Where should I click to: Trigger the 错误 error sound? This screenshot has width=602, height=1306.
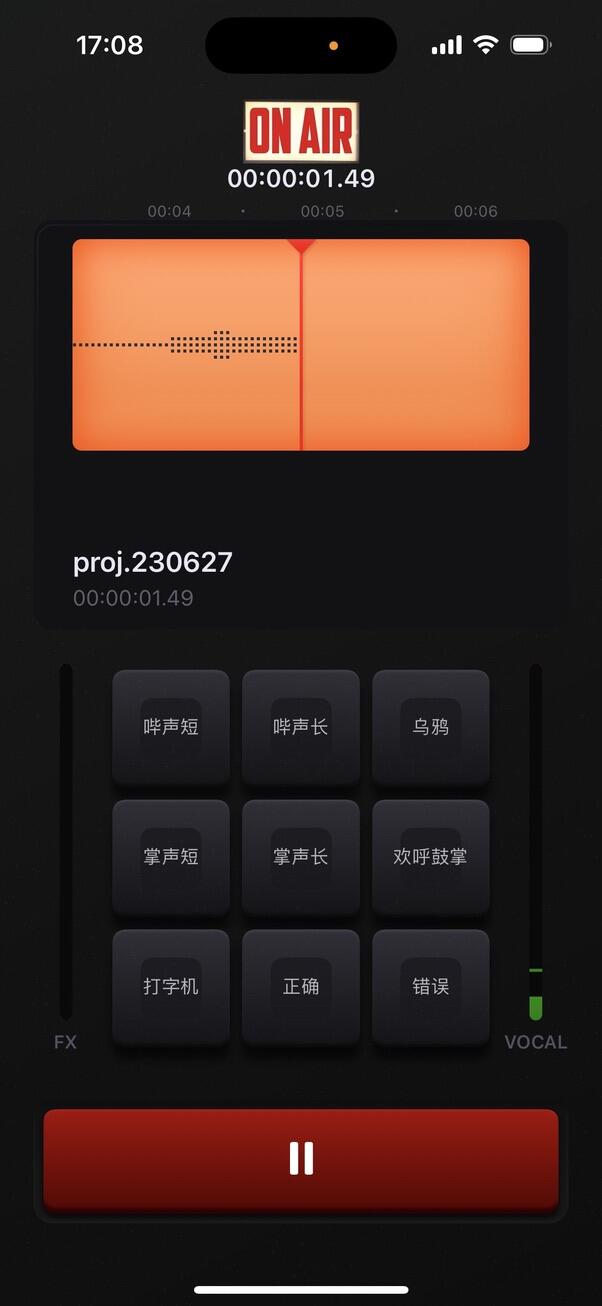point(431,987)
